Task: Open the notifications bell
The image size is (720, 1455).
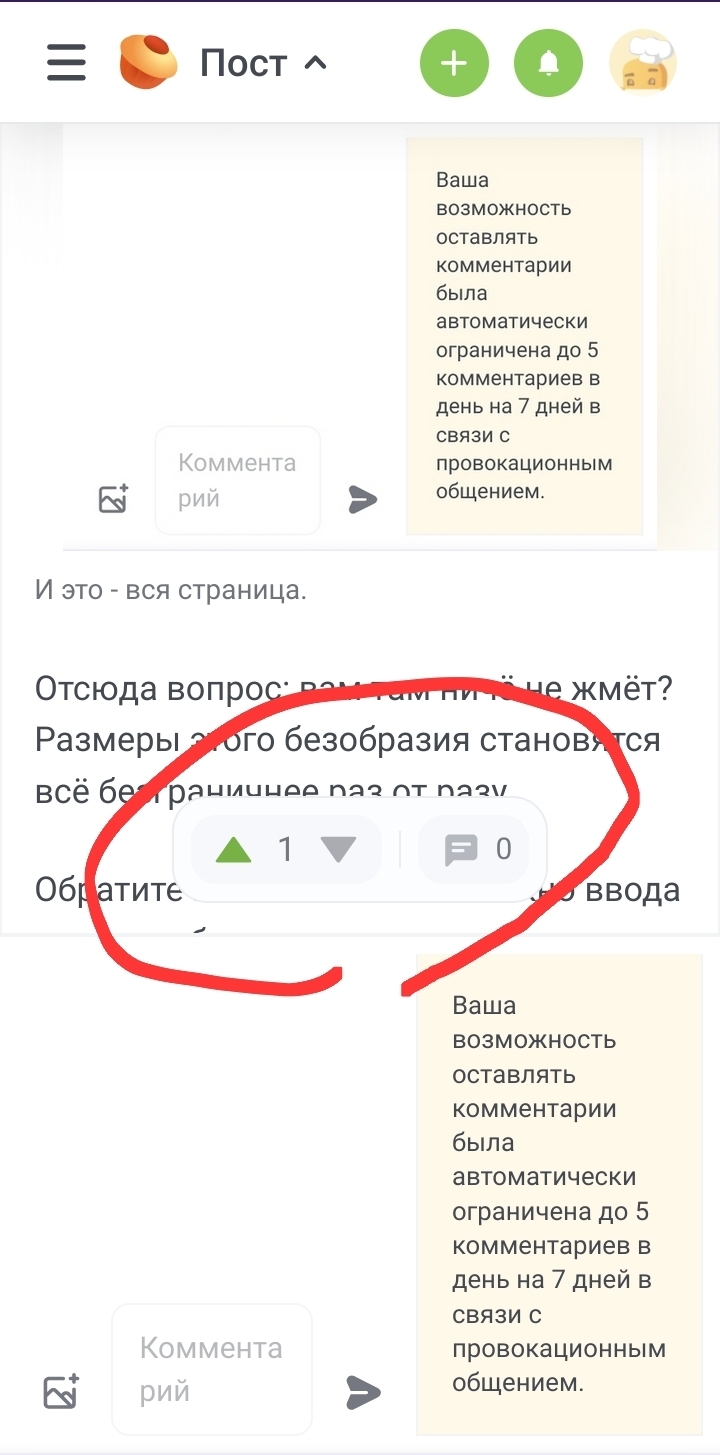Action: click(548, 64)
